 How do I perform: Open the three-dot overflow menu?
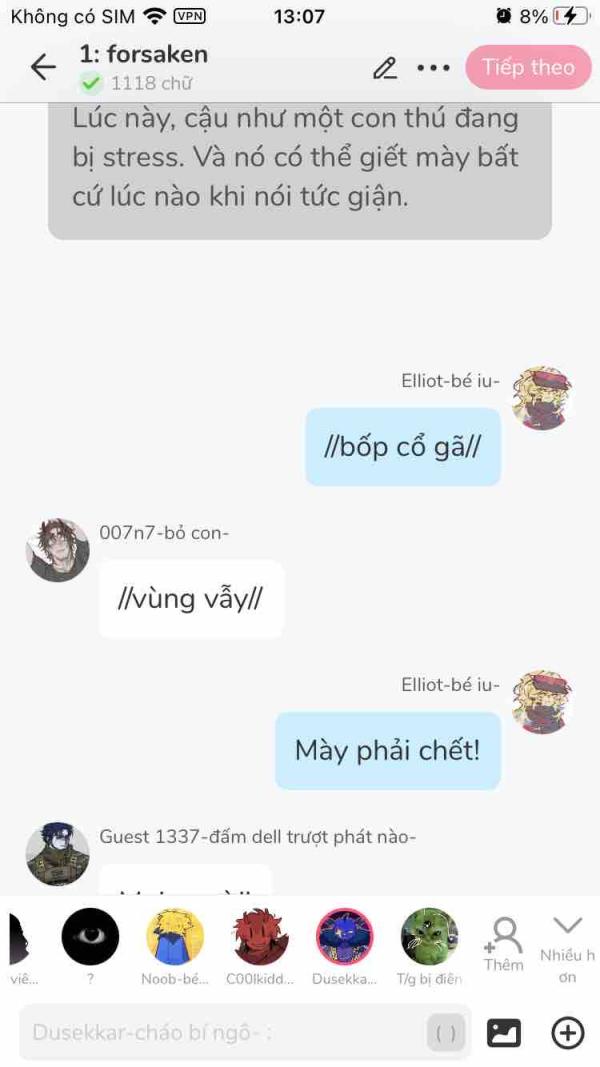pyautogui.click(x=433, y=67)
